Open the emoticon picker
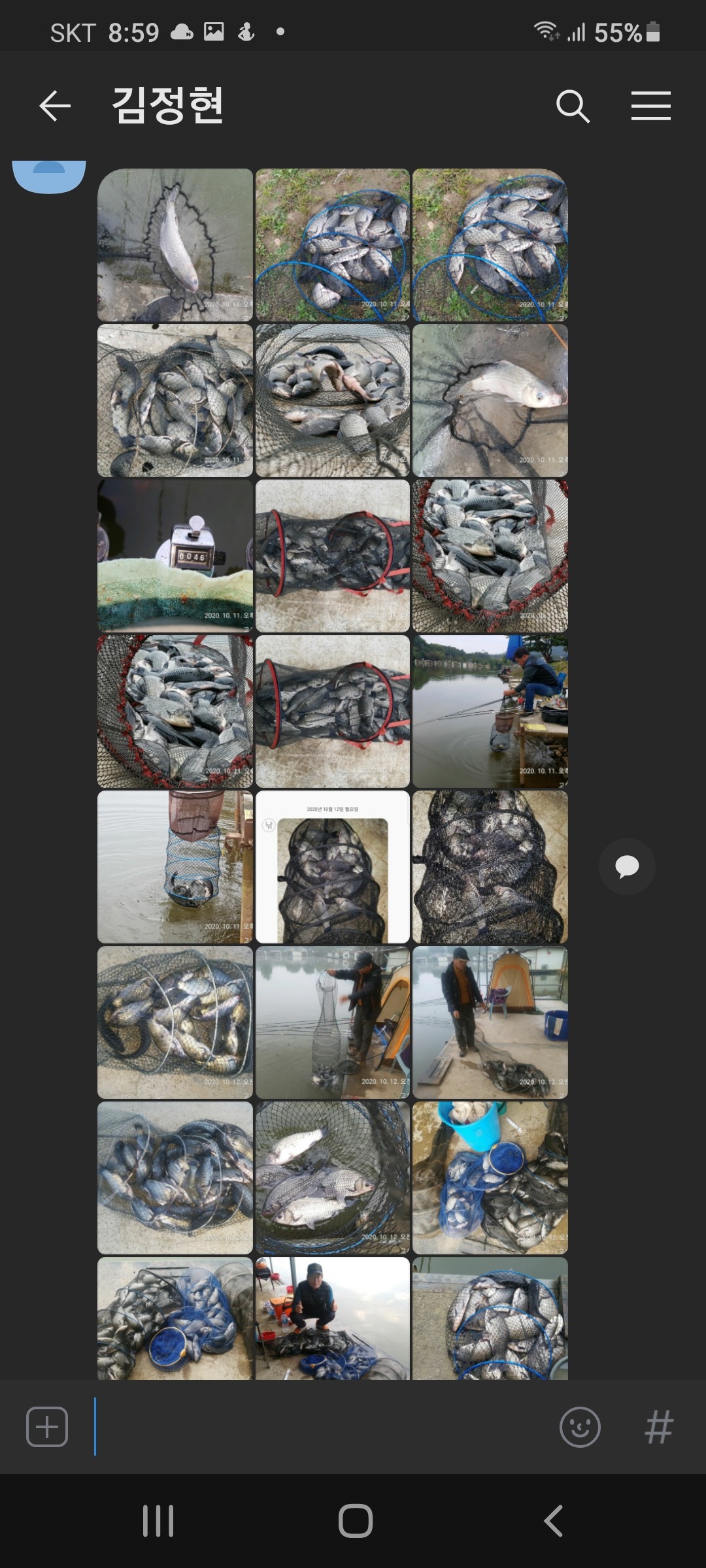The width and height of the screenshot is (706, 1568). 580,1427
